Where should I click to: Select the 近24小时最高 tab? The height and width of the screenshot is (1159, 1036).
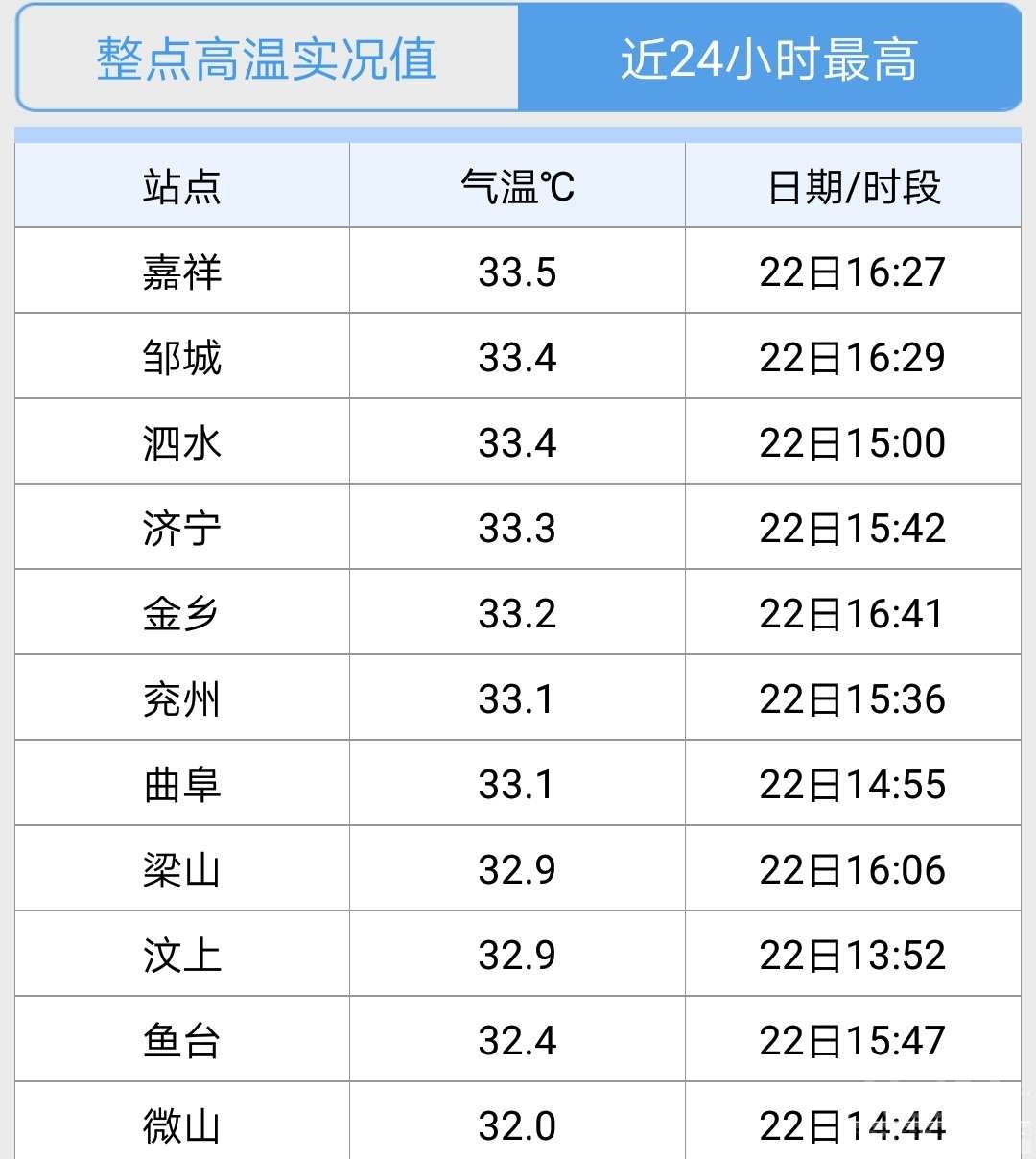(768, 59)
